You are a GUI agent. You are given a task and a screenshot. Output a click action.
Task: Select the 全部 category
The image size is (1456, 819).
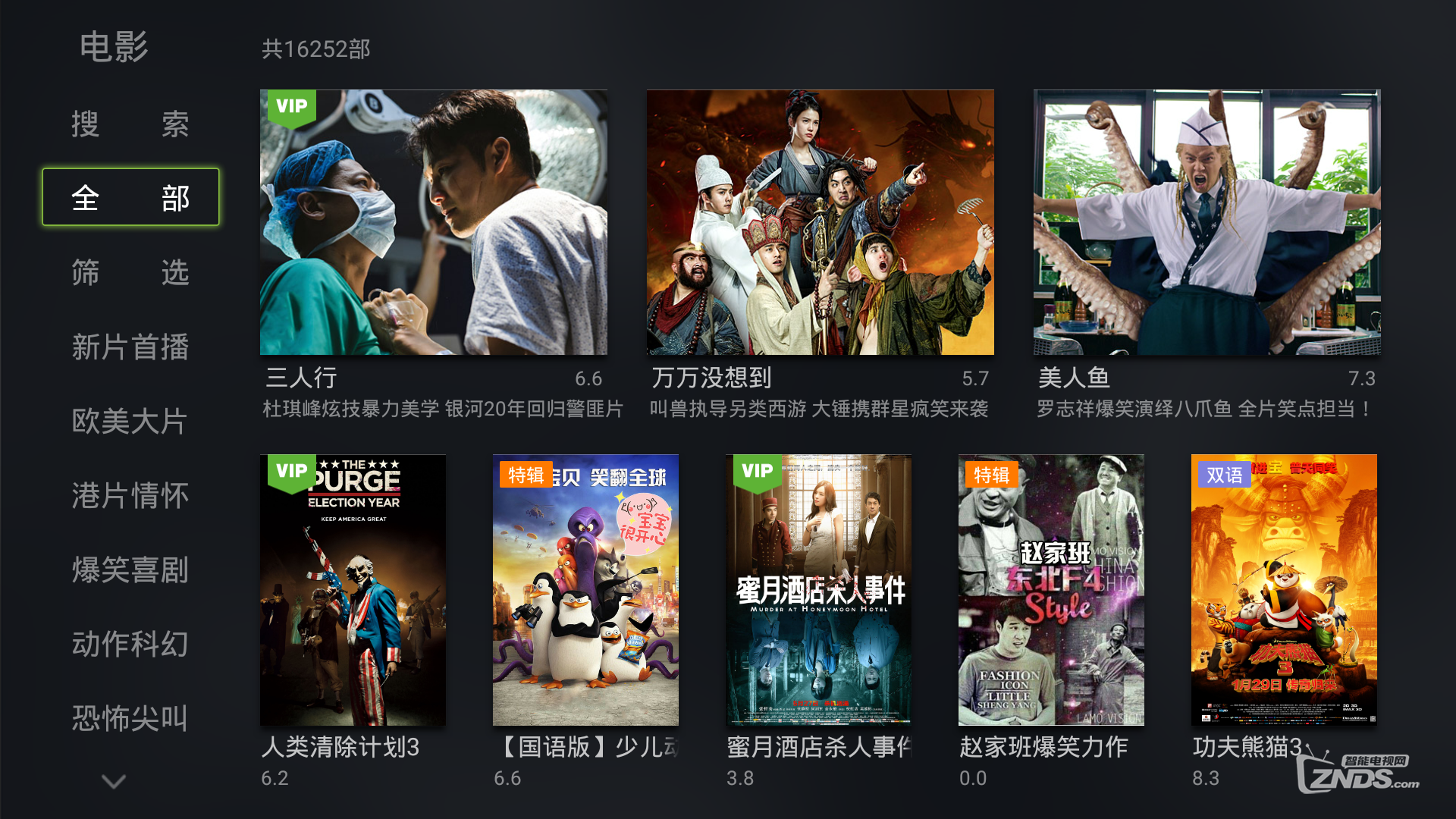click(x=130, y=197)
